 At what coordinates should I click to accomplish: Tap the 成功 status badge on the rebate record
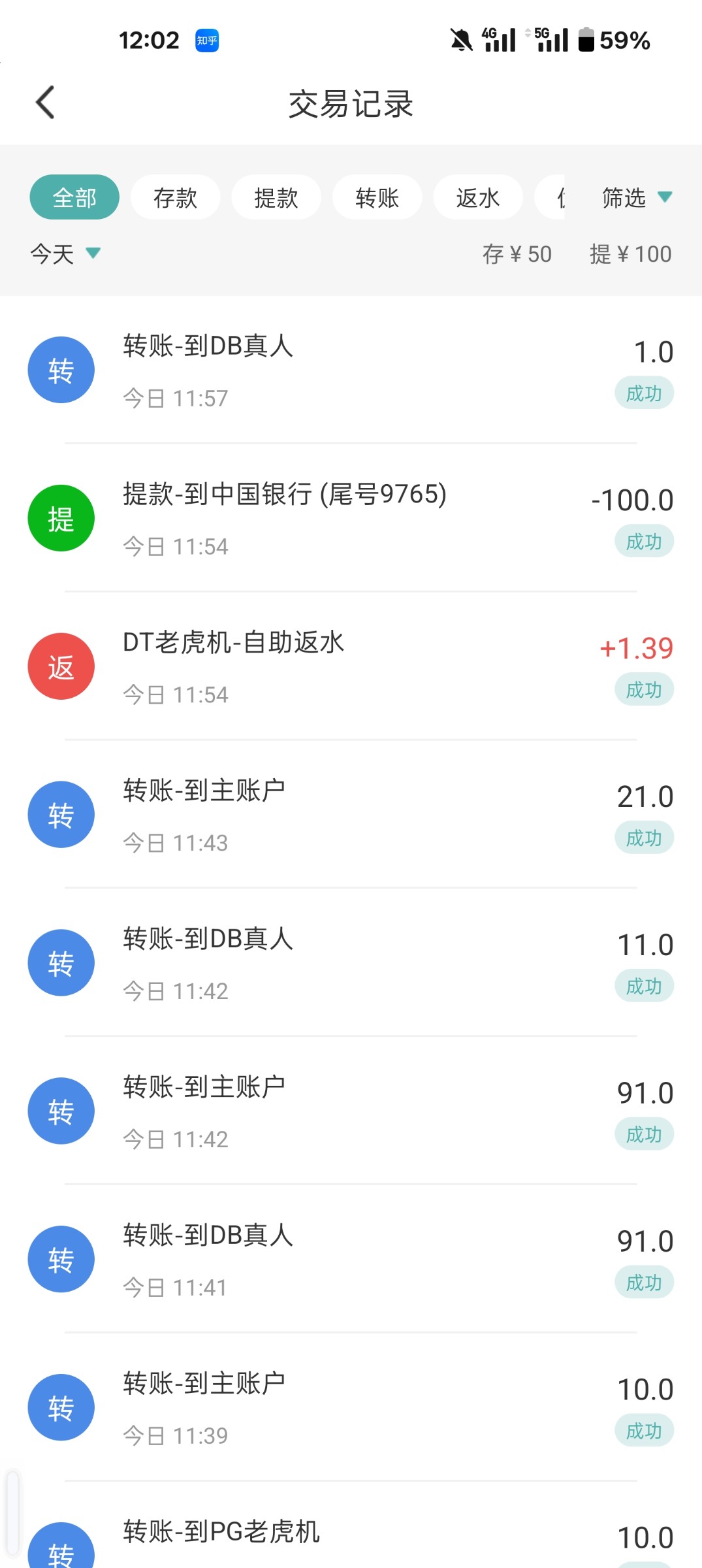coord(644,689)
